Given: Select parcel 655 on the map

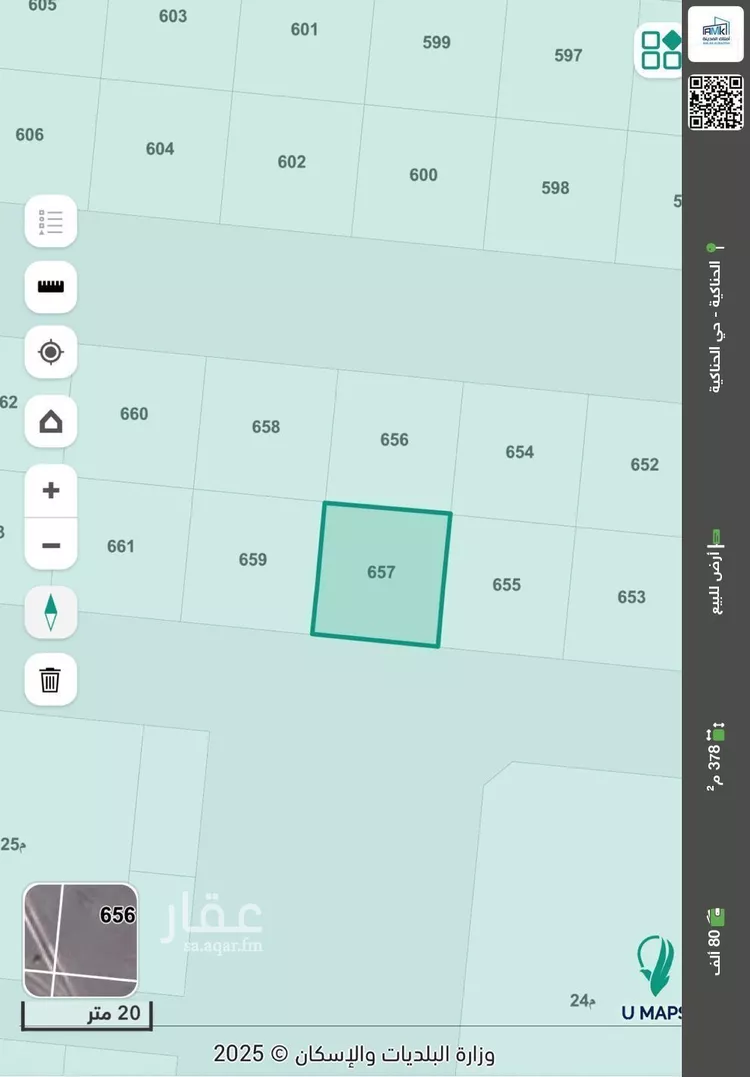Looking at the screenshot, I should pyautogui.click(x=506, y=584).
